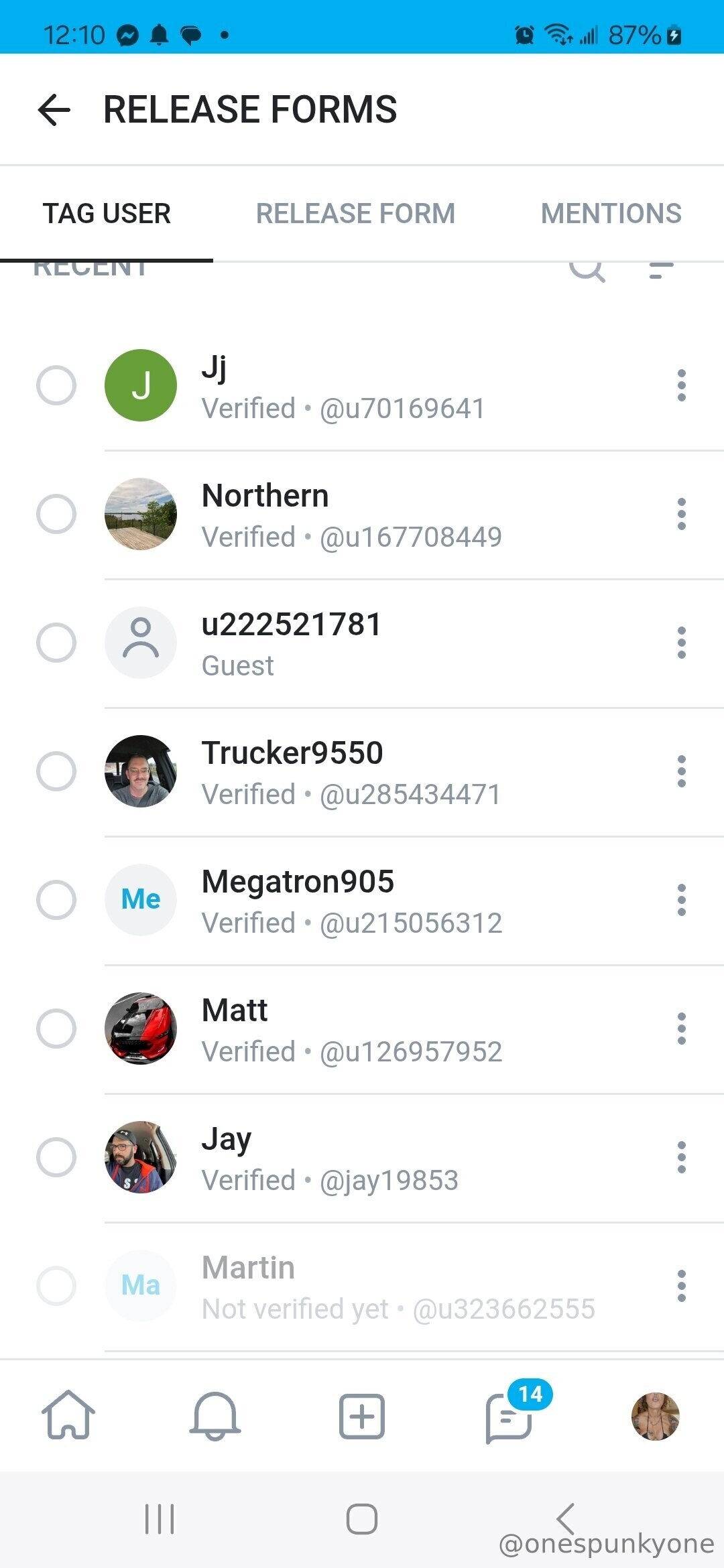This screenshot has height=1568, width=724.
Task: Open my profile from the bottom bar
Action: click(656, 1416)
